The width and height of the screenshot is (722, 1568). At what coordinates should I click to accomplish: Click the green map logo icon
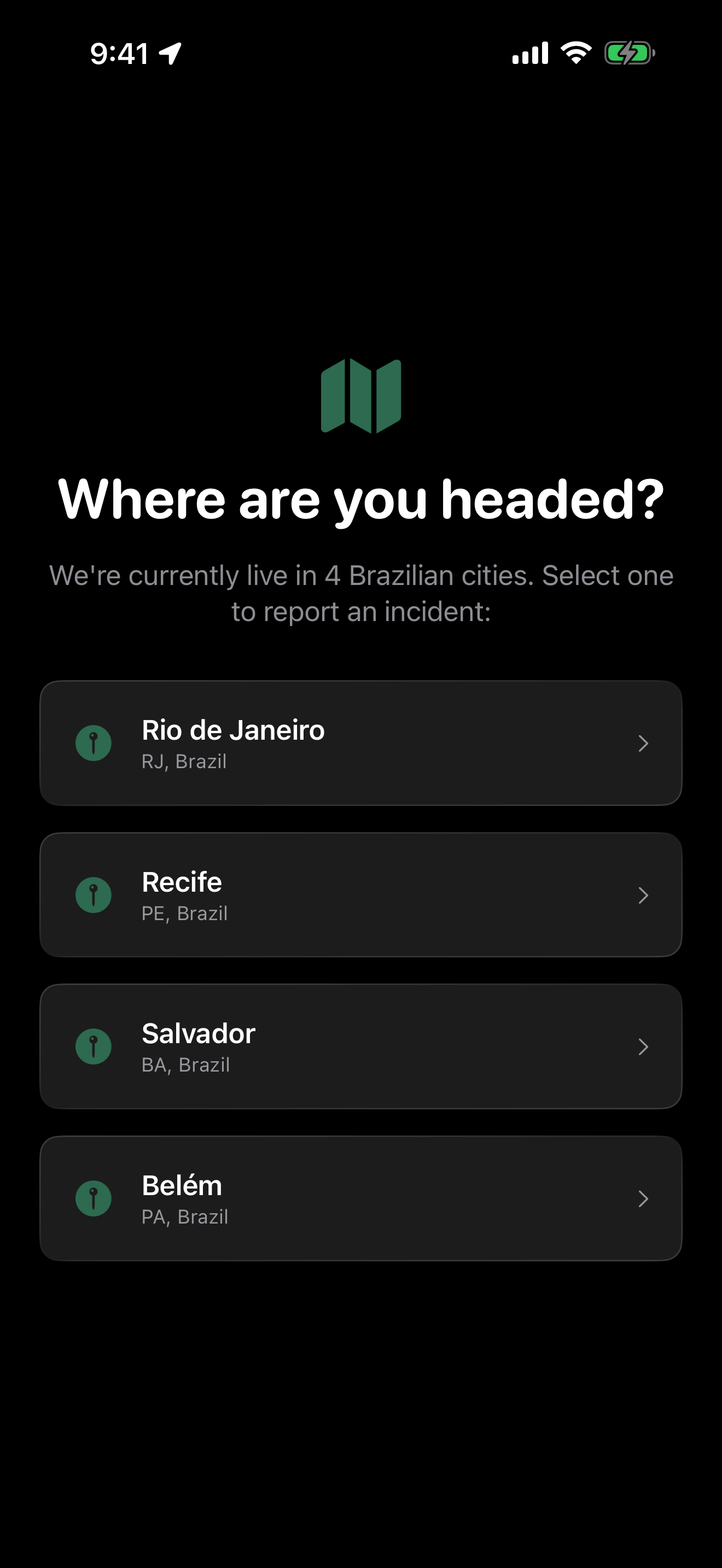pos(360,396)
